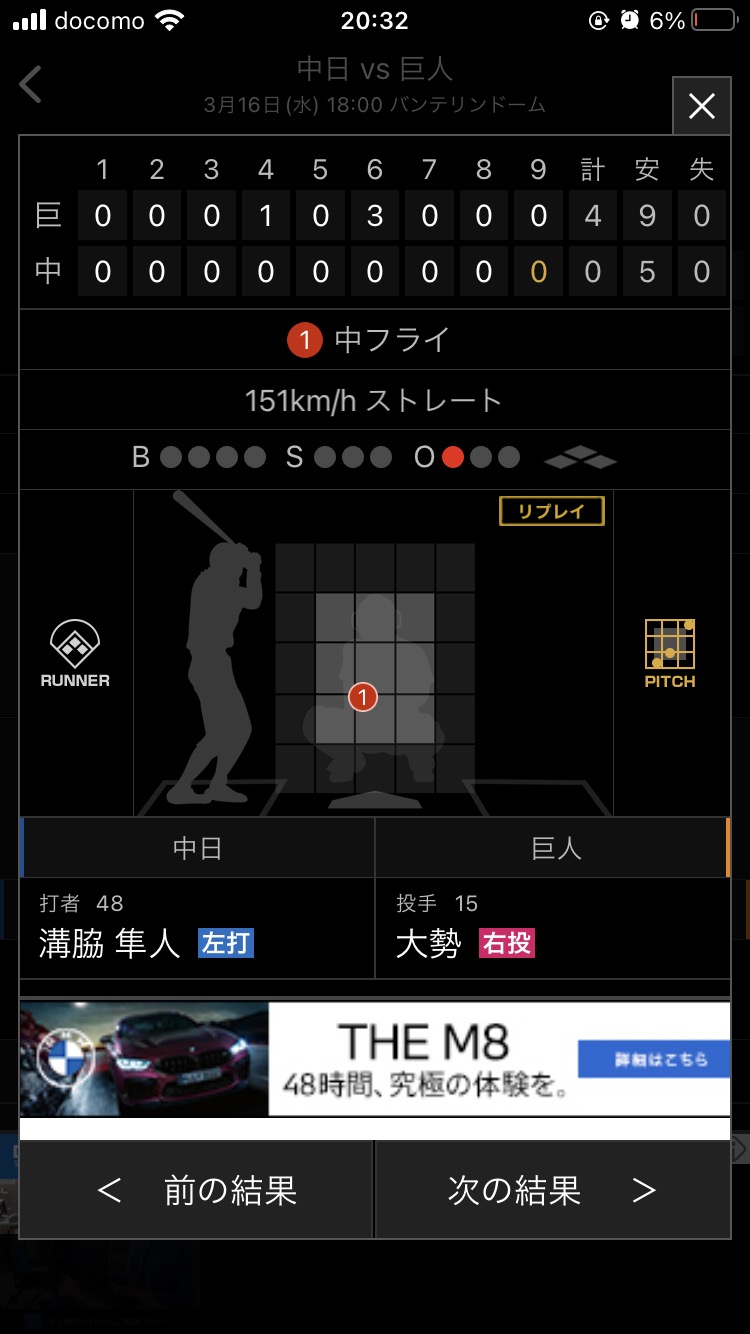Close the pitch detail overlay
This screenshot has width=750, height=1334.
[x=701, y=106]
